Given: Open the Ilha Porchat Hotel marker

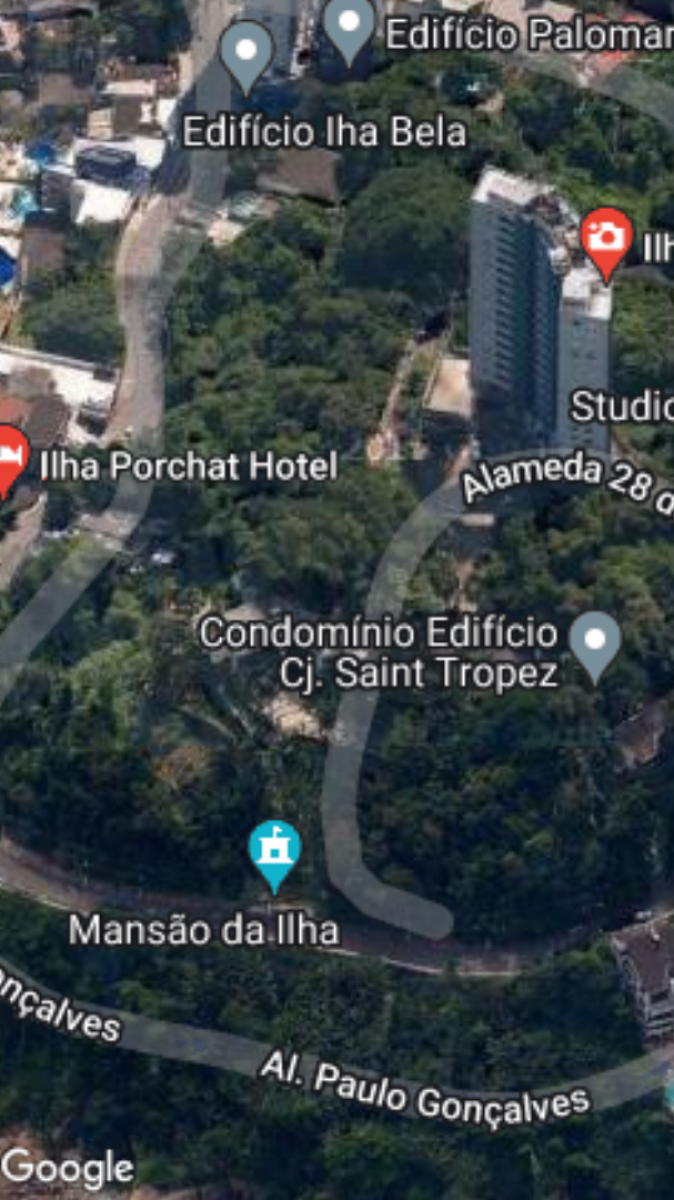Looking at the screenshot, I should click(8, 460).
